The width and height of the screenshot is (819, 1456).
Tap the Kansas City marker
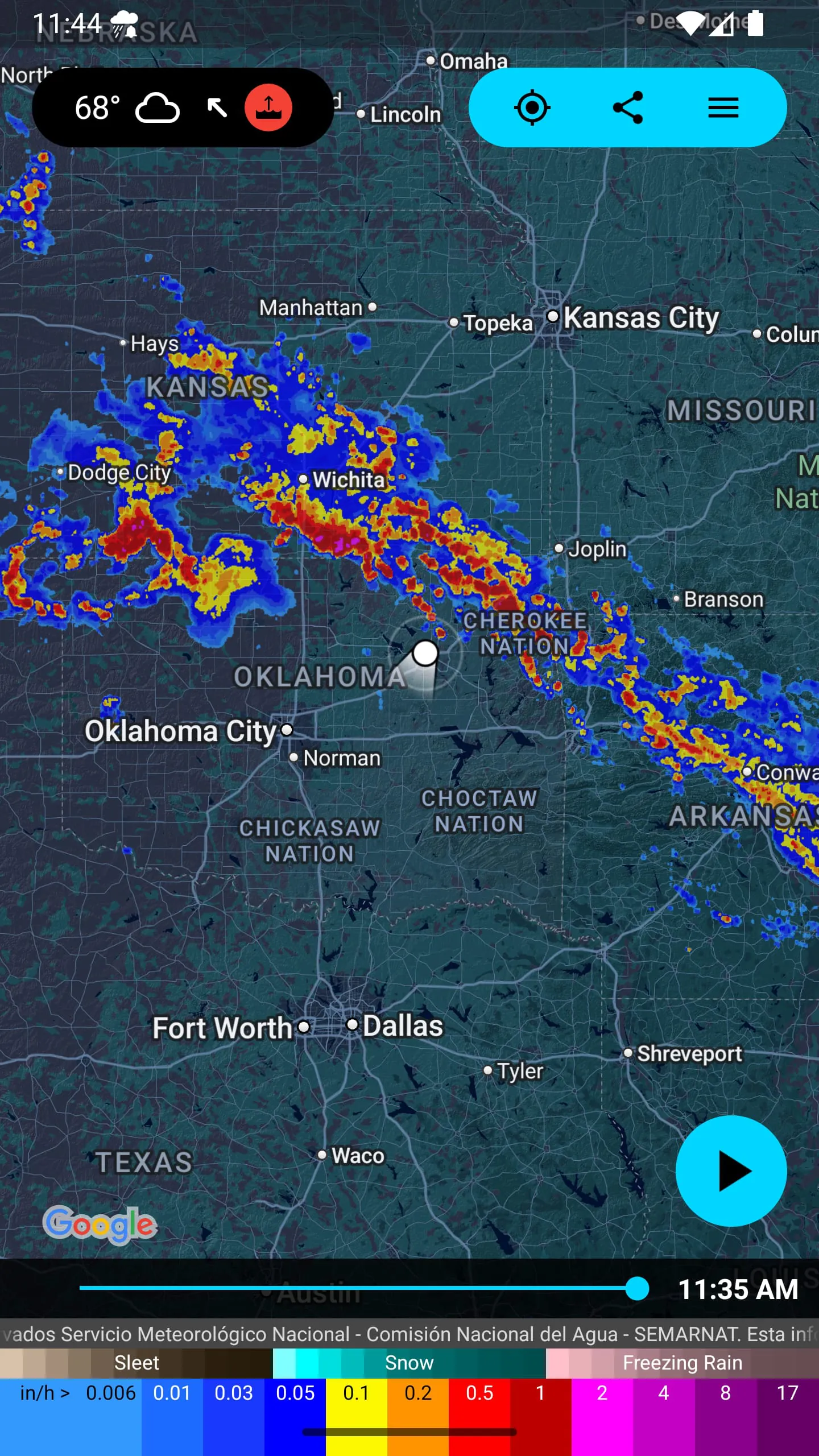552,317
